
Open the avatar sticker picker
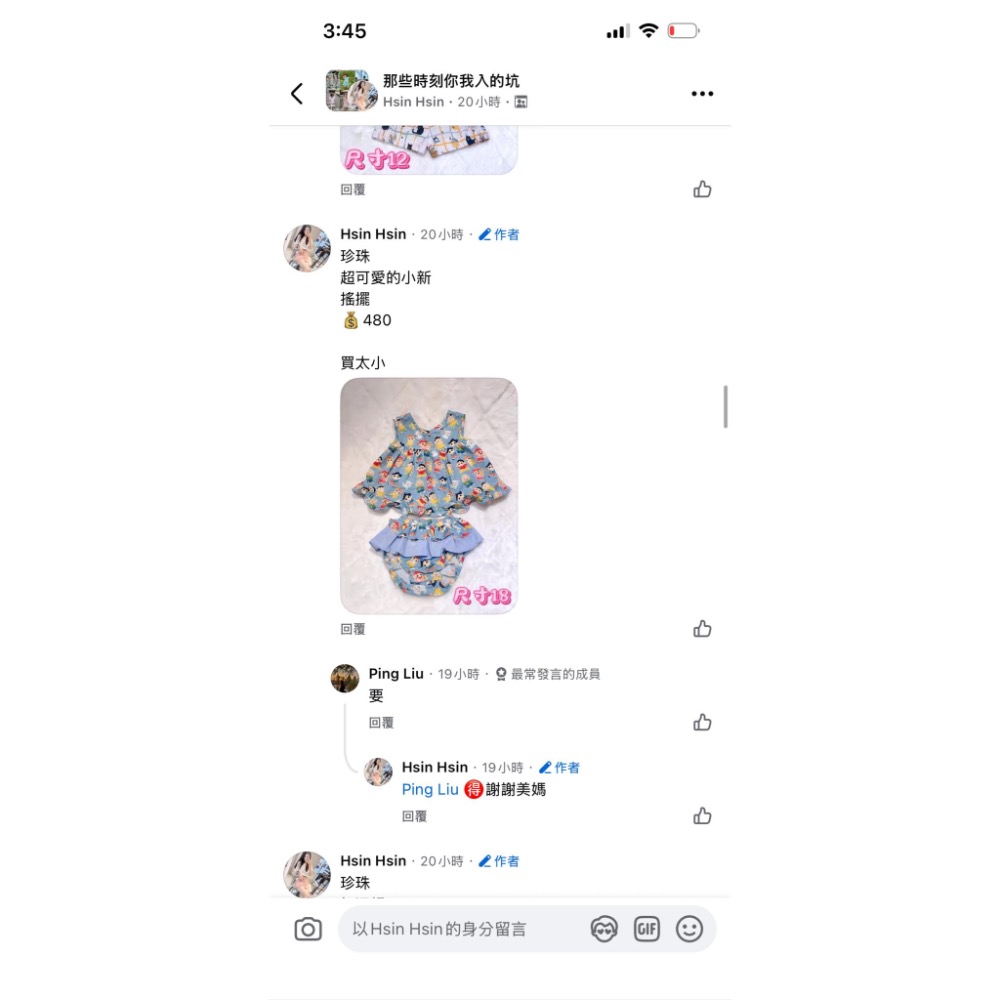point(604,929)
